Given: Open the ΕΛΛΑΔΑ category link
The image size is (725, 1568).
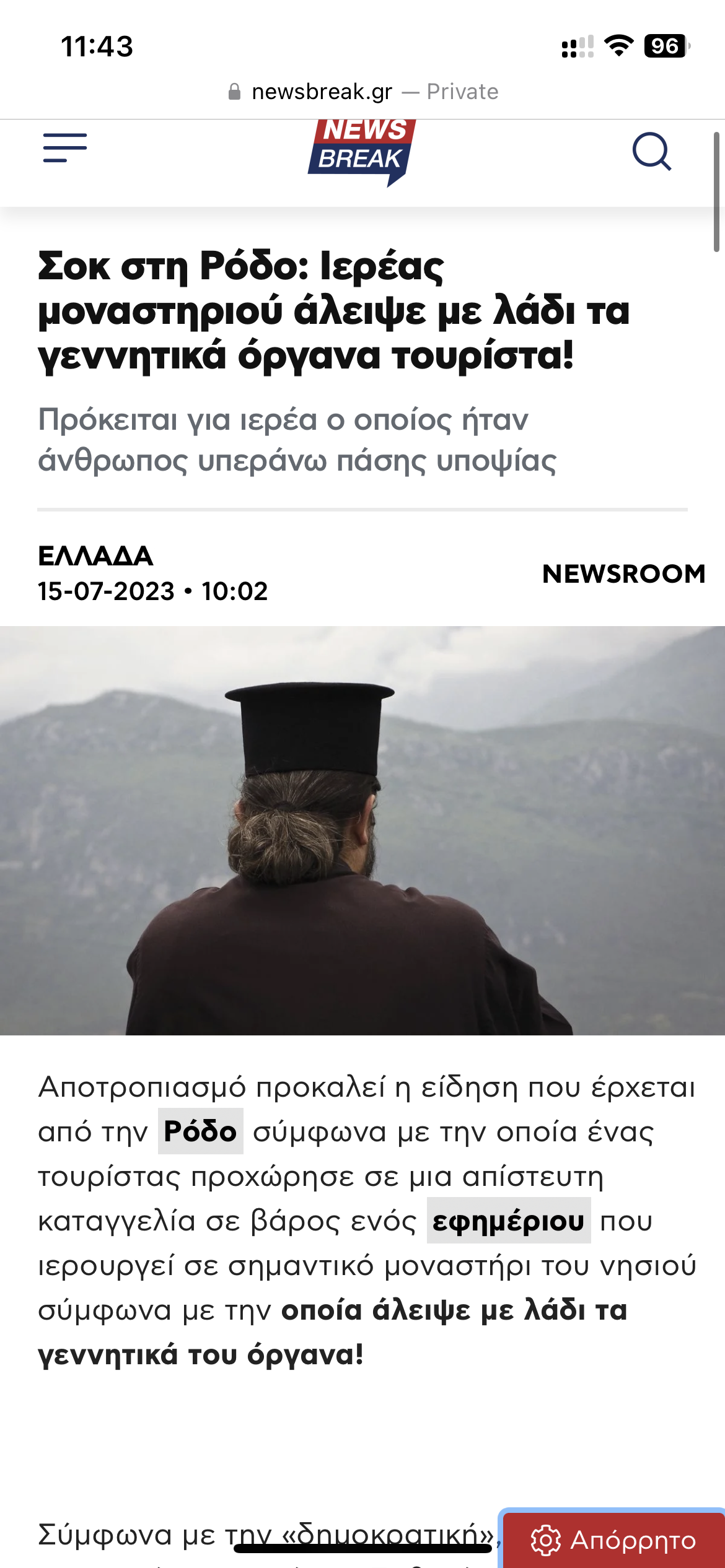Looking at the screenshot, I should point(95,555).
